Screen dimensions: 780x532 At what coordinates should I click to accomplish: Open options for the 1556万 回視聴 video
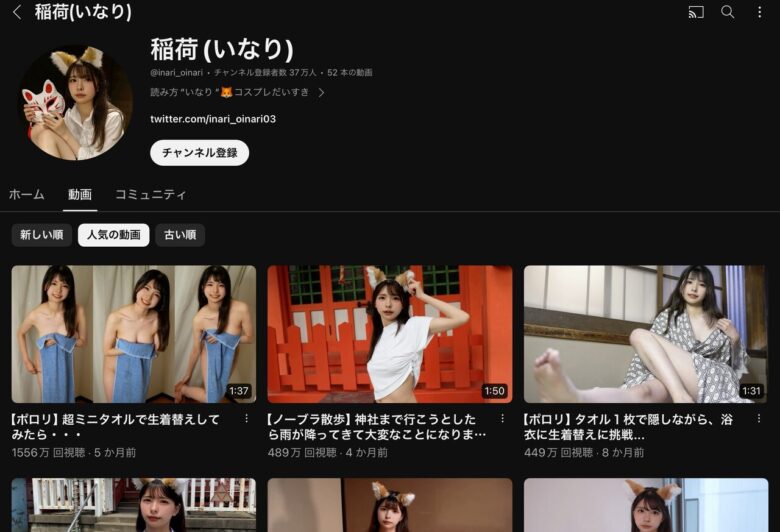[246, 419]
